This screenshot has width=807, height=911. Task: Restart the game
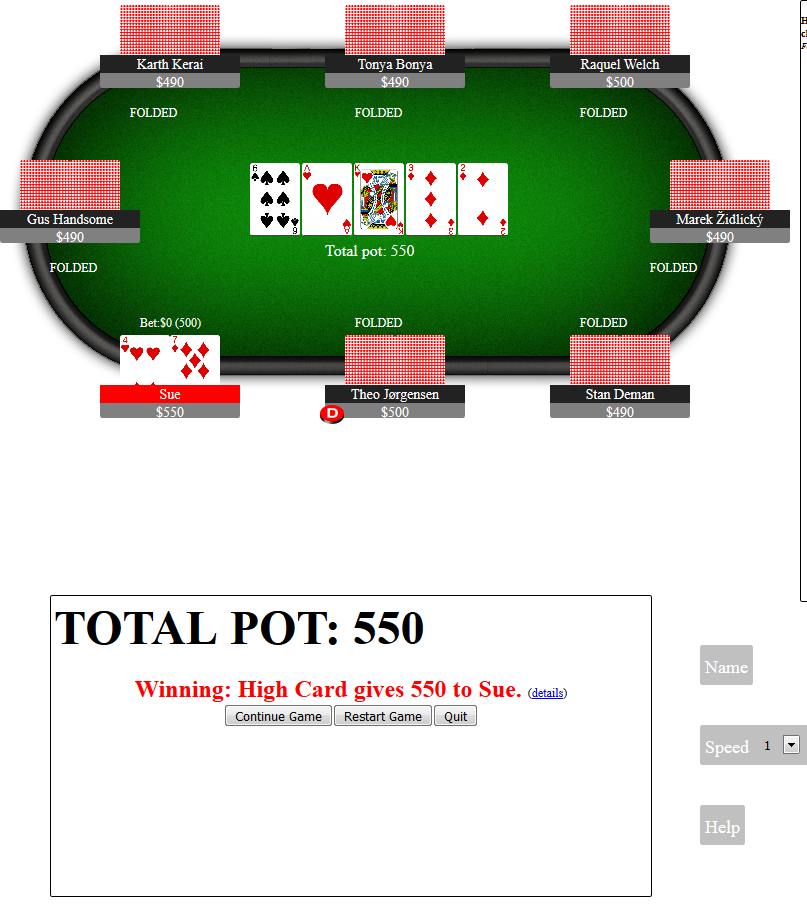(x=383, y=716)
